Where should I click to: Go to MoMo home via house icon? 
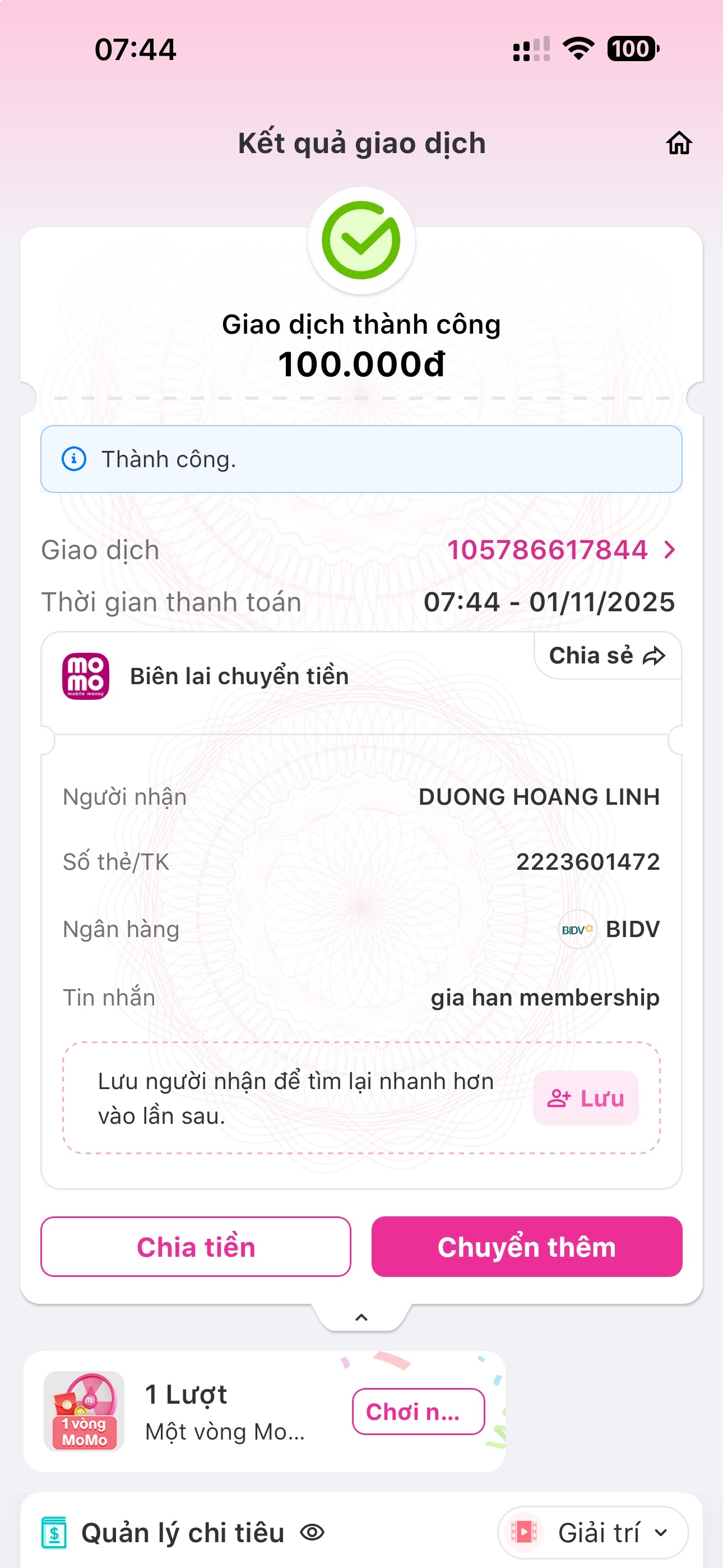click(679, 144)
